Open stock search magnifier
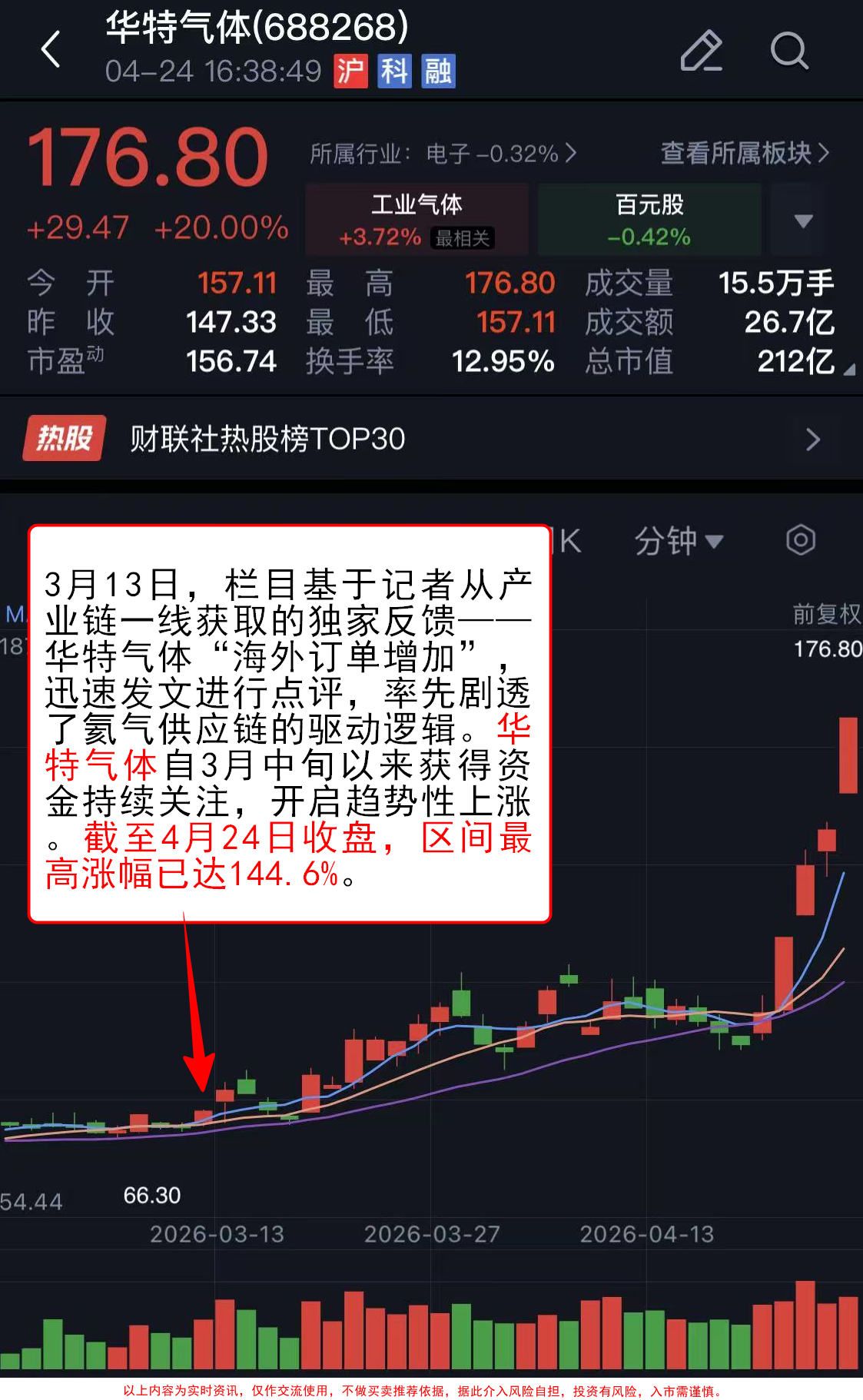The image size is (863, 1400). click(x=788, y=51)
